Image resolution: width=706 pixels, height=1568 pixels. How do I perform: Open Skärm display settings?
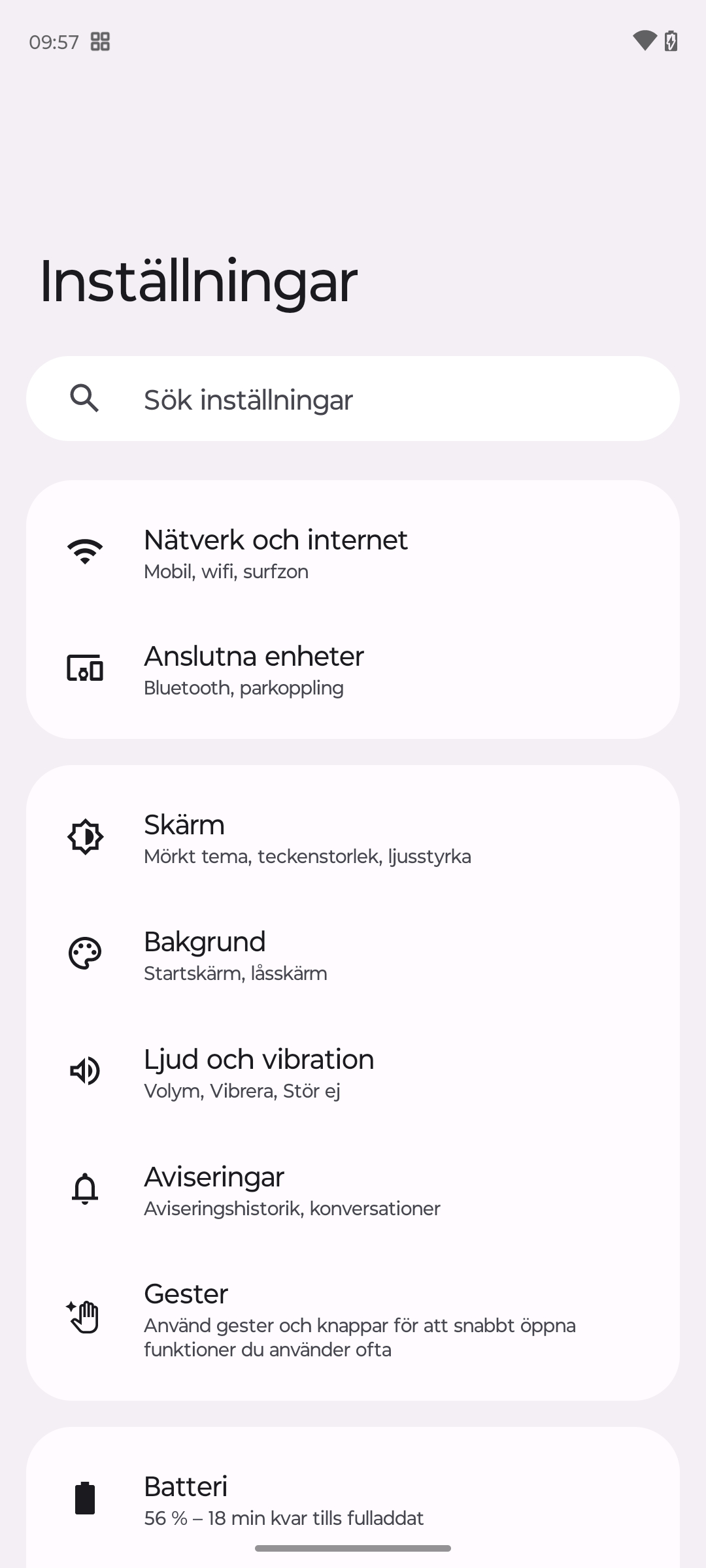[353, 838]
